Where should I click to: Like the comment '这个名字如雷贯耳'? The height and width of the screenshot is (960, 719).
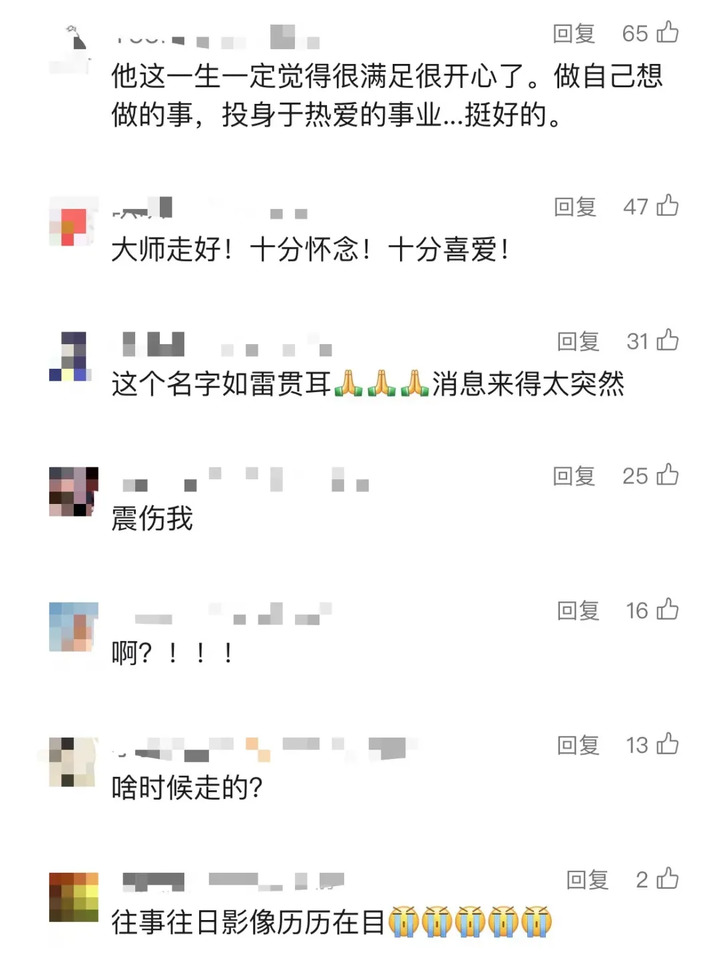tap(667, 341)
